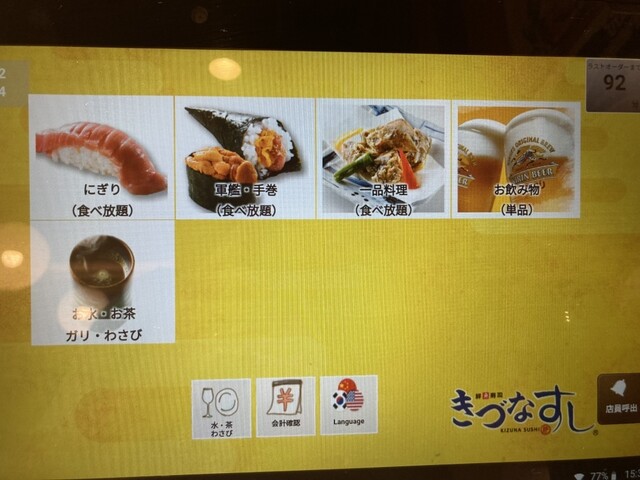The width and height of the screenshot is (640, 480).
Task: Select the 一品料理 side dish tile
Action: pyautogui.click(x=383, y=157)
